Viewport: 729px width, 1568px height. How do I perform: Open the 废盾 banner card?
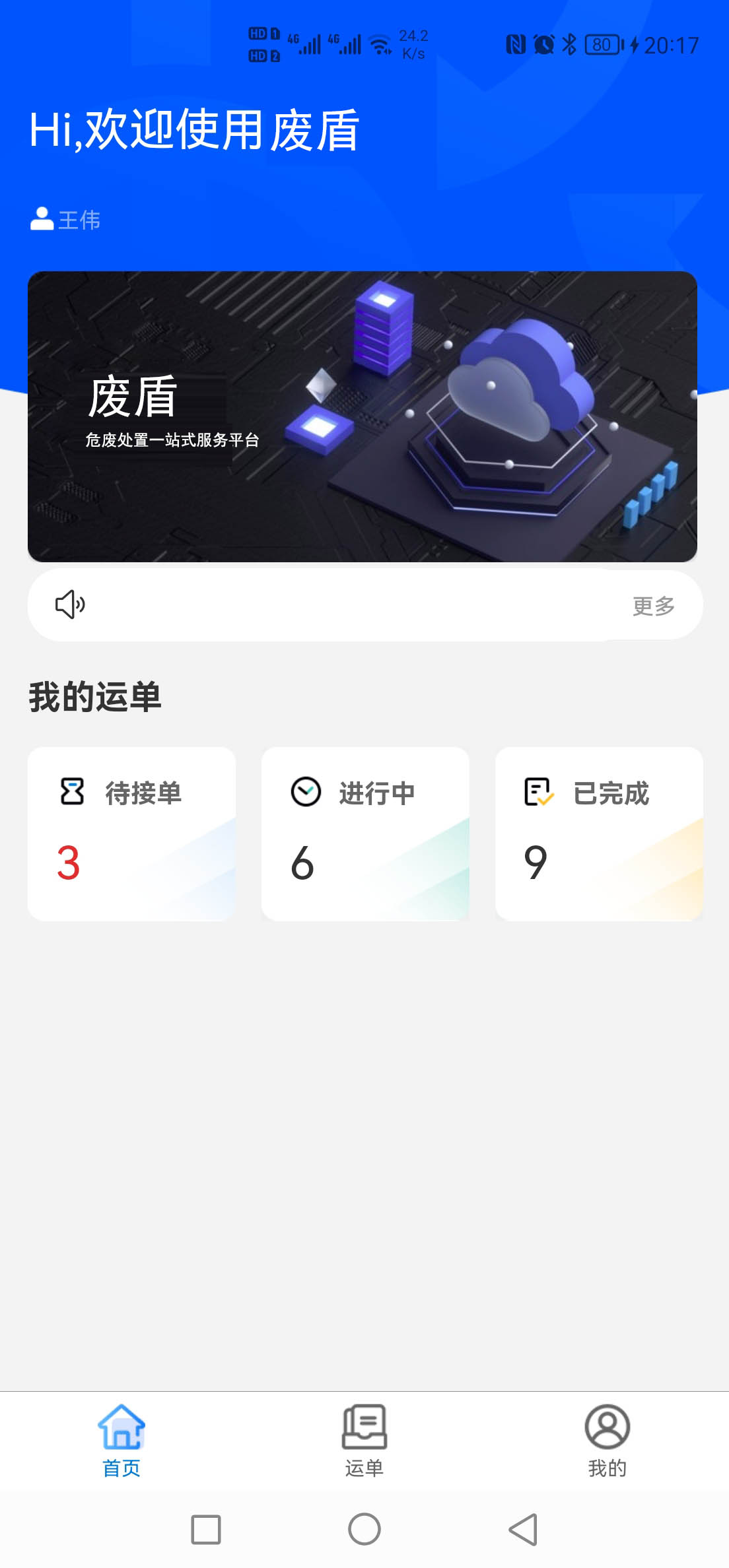pyautogui.click(x=363, y=416)
